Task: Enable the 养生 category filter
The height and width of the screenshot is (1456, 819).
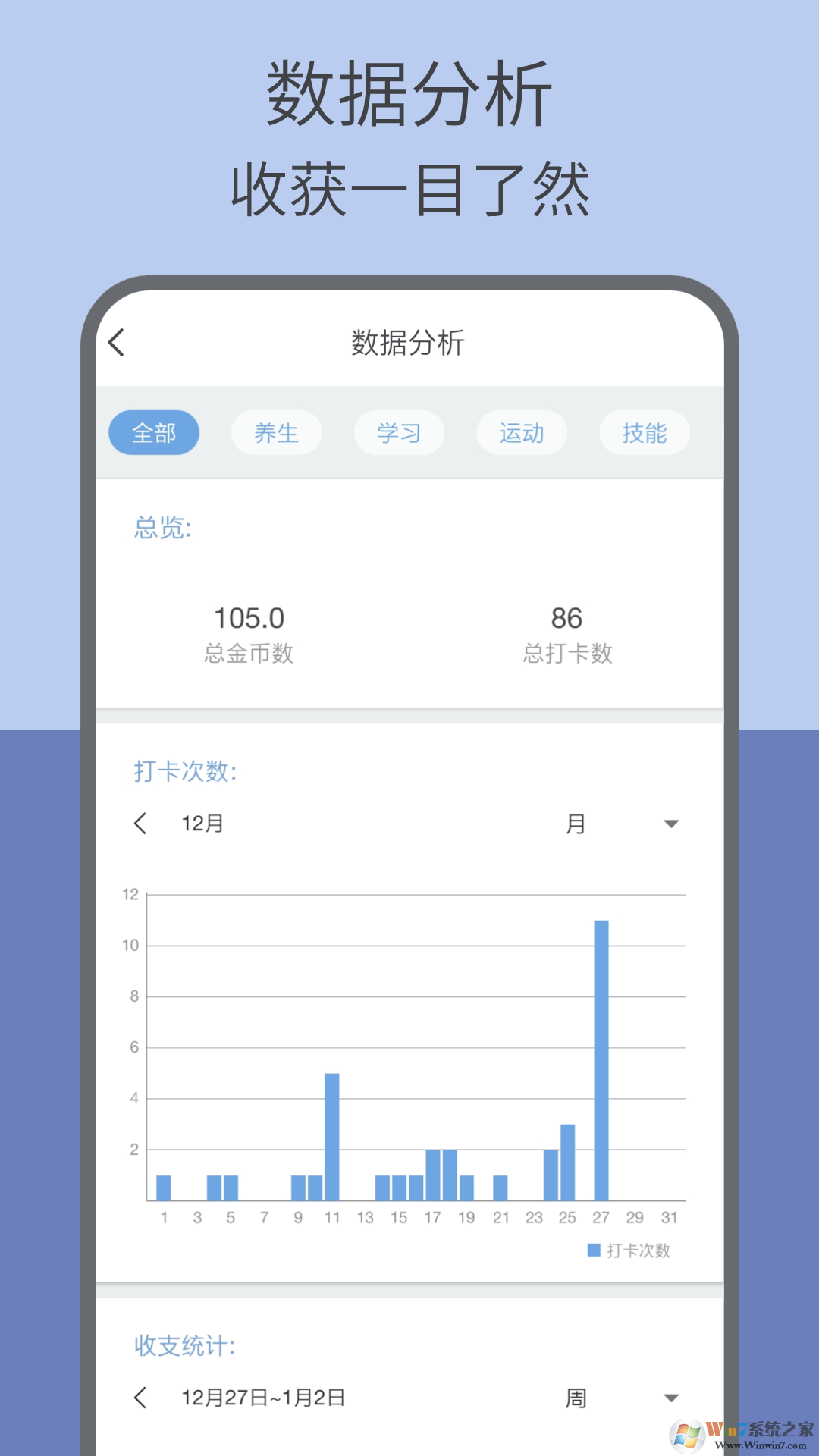Action: coord(276,432)
